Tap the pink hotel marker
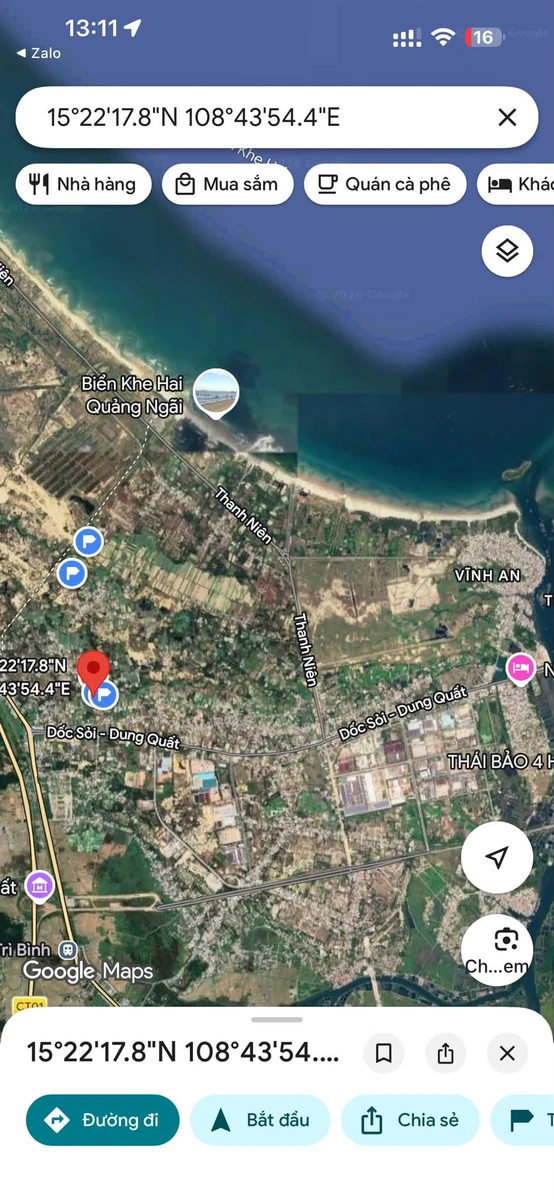Viewport: 554px width, 1200px height. tap(520, 668)
